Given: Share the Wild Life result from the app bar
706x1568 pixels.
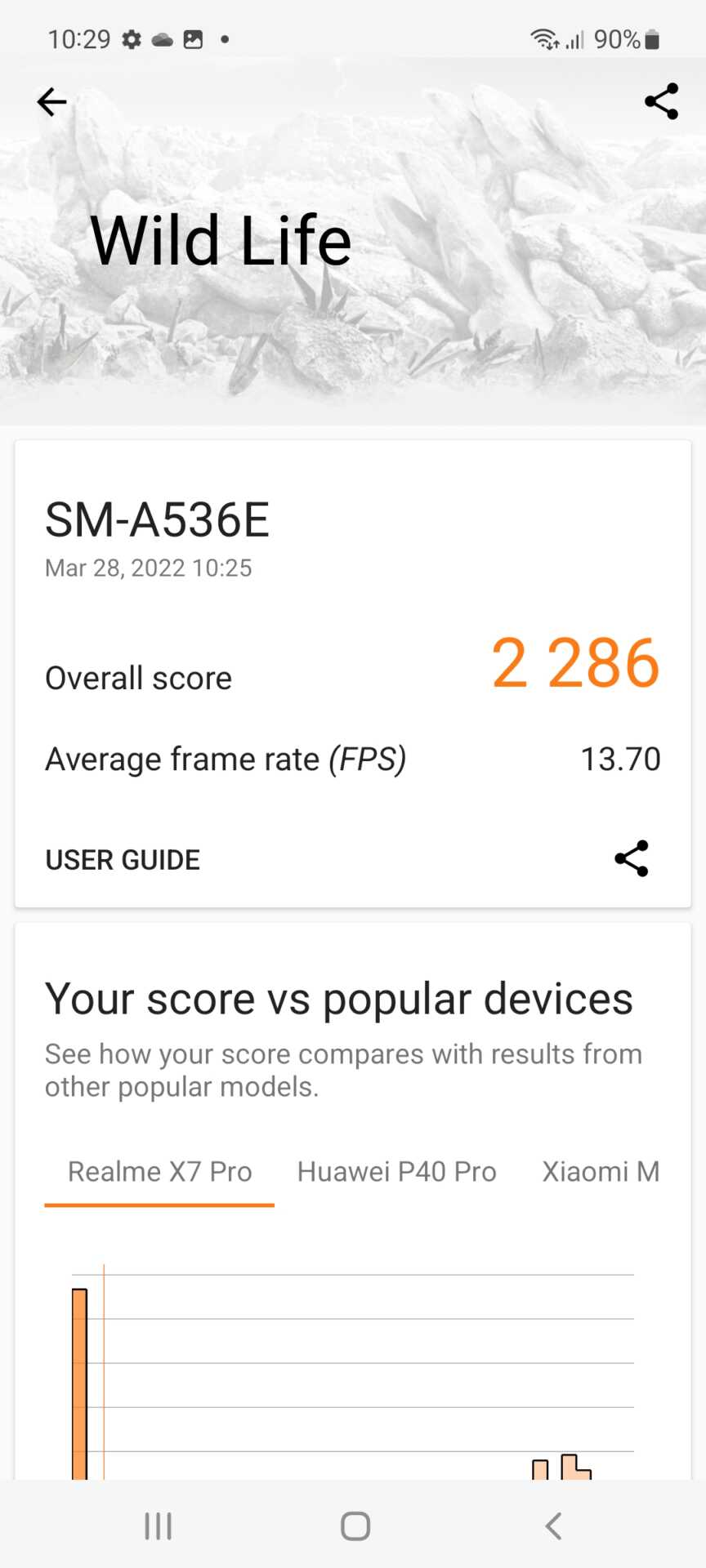Looking at the screenshot, I should tap(661, 101).
